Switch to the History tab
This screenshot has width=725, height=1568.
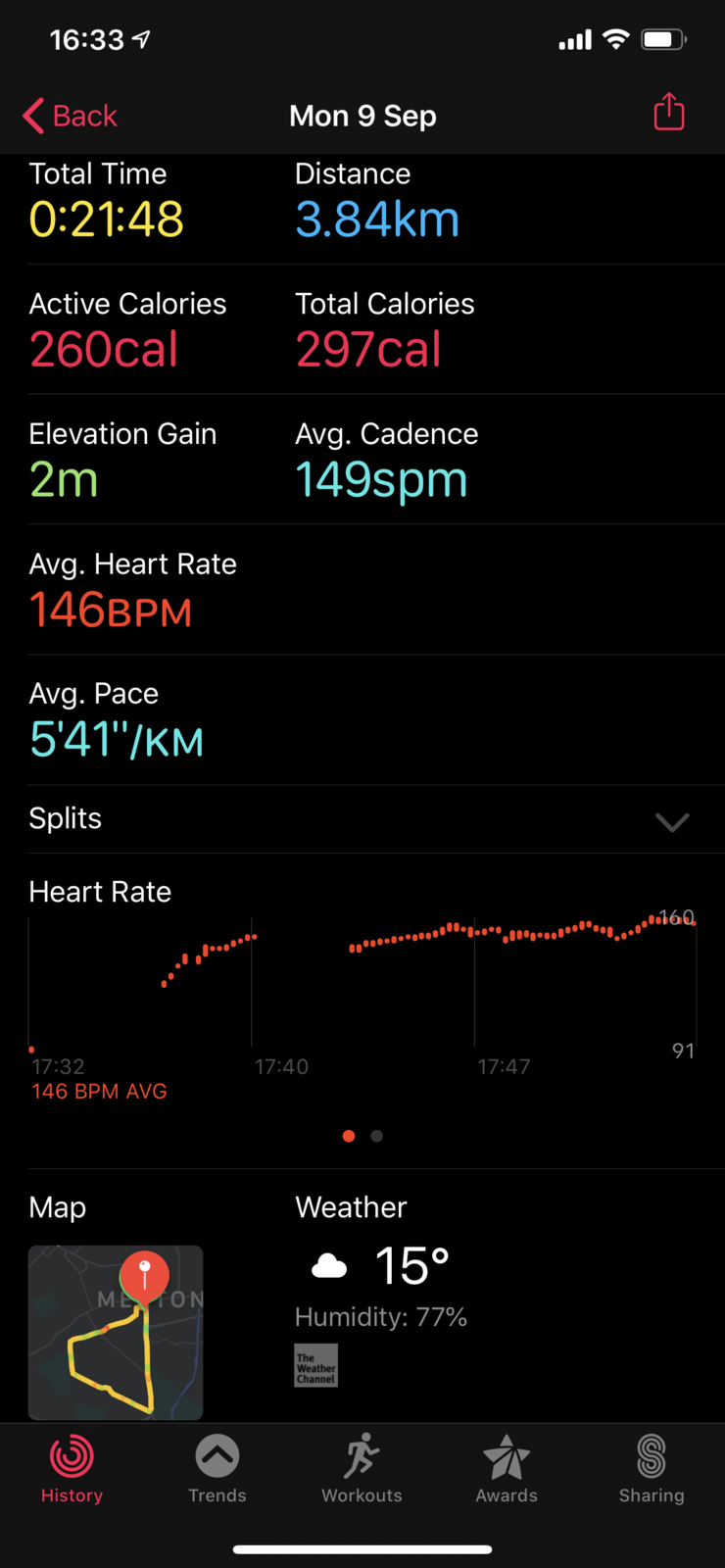pyautogui.click(x=72, y=1468)
